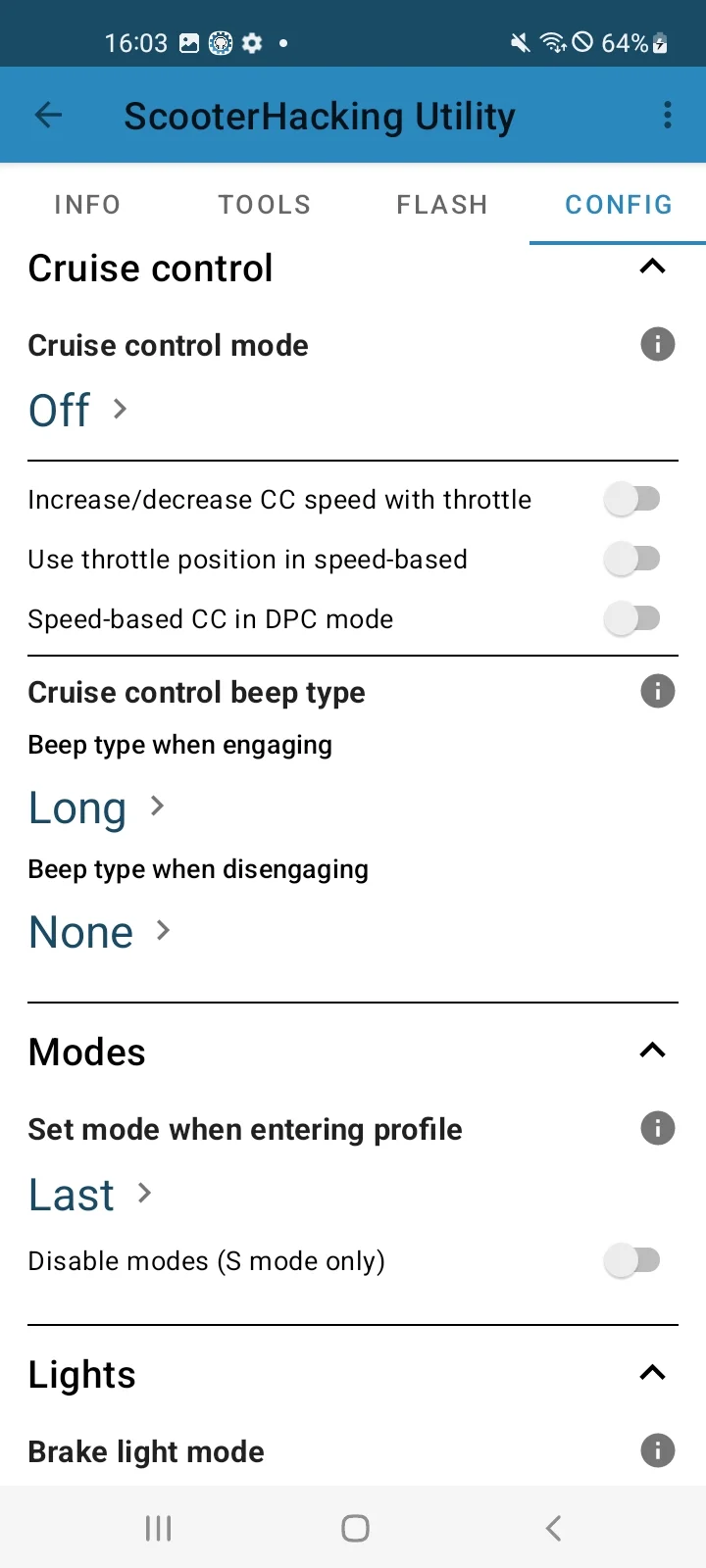Collapse the Cruise control section
The width and height of the screenshot is (706, 1568).
[652, 267]
